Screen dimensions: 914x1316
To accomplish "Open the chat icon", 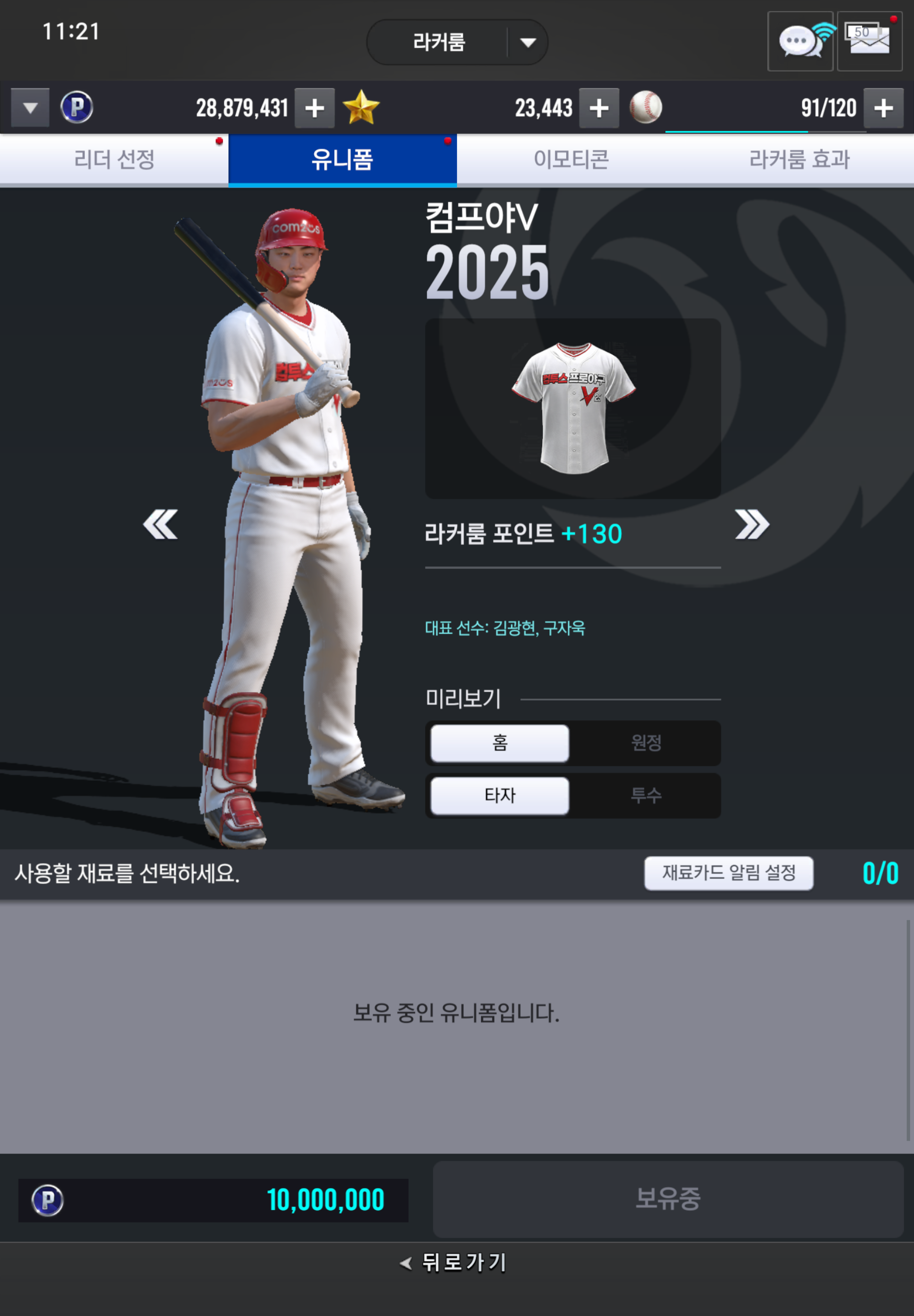I will [x=800, y=41].
